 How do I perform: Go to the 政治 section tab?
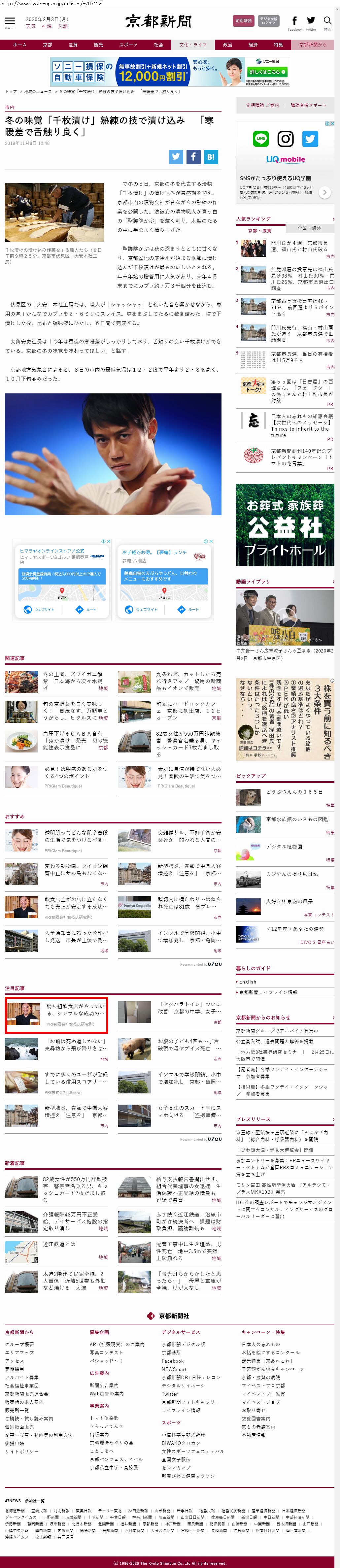click(227, 45)
